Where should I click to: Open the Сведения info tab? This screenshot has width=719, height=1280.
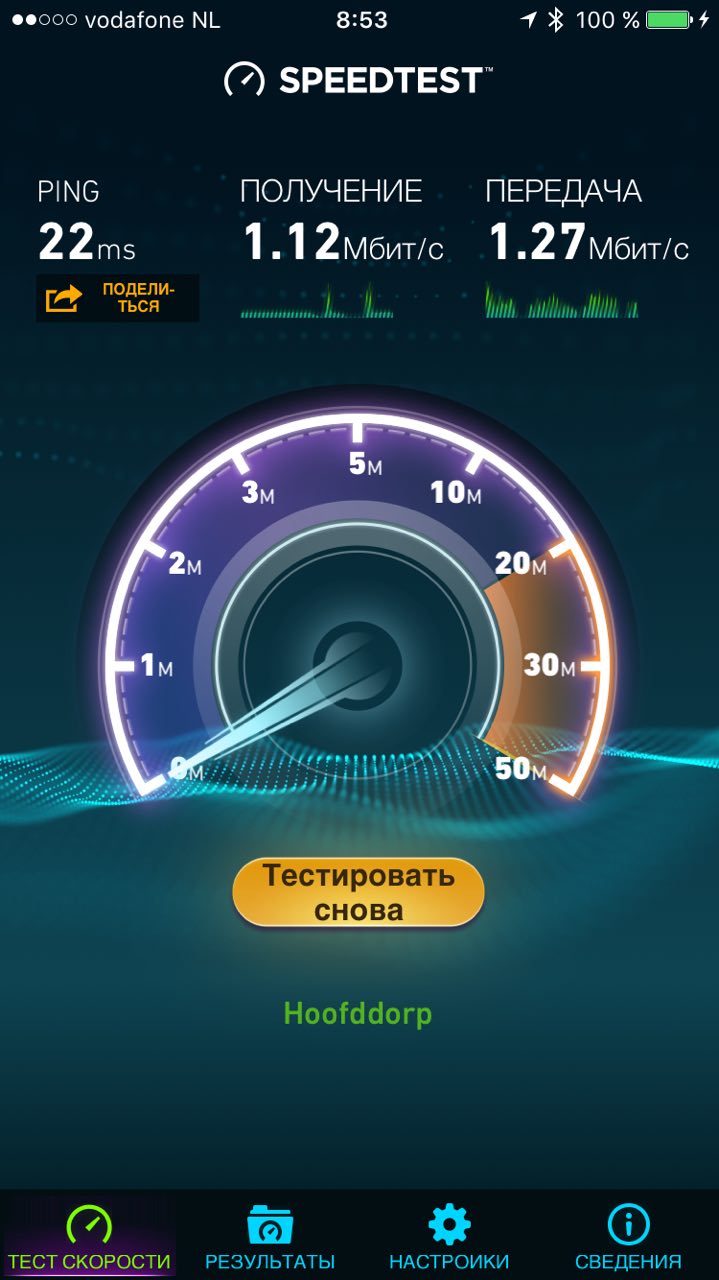click(628, 1238)
